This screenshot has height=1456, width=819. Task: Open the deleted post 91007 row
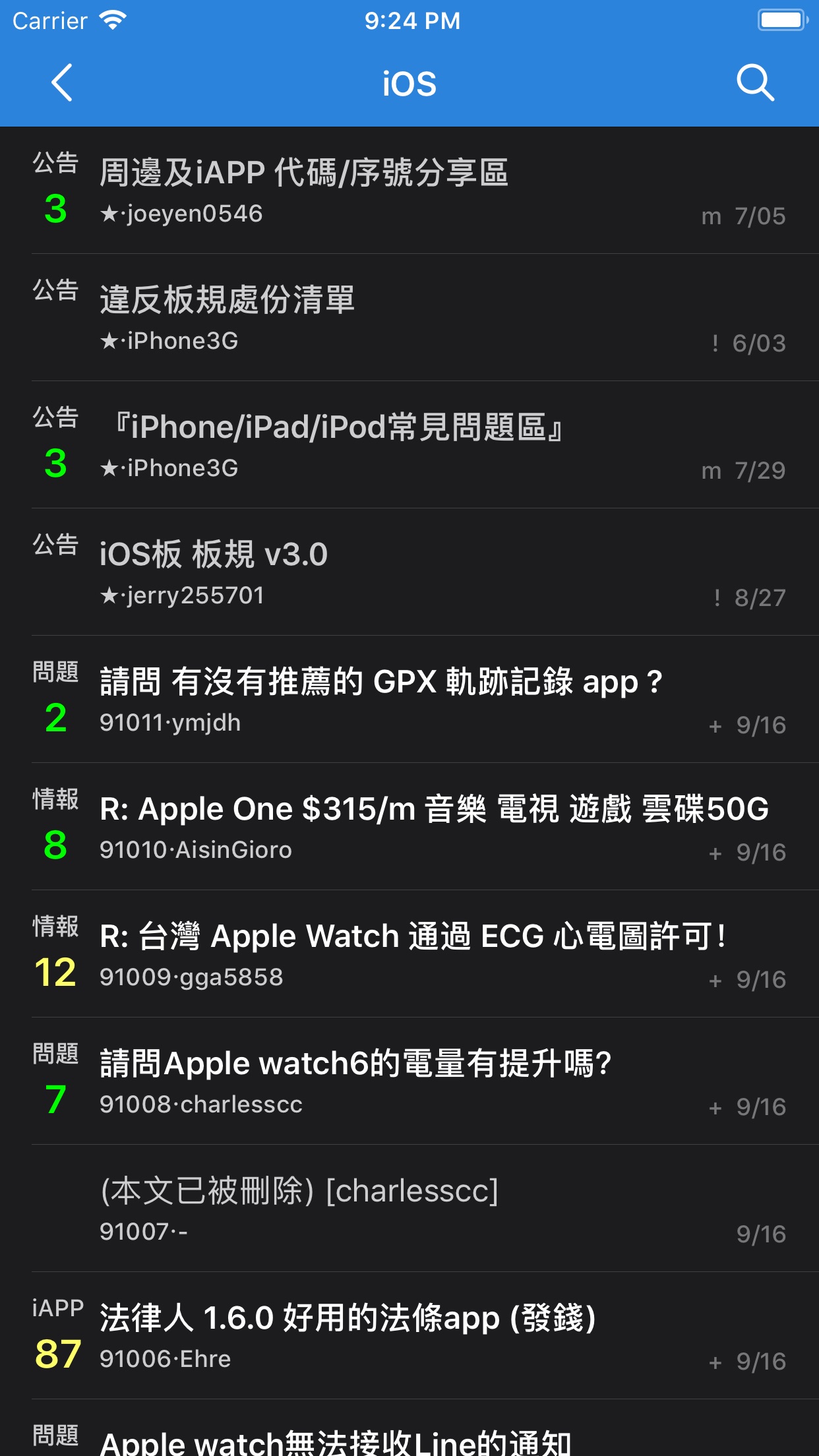pos(409,1208)
